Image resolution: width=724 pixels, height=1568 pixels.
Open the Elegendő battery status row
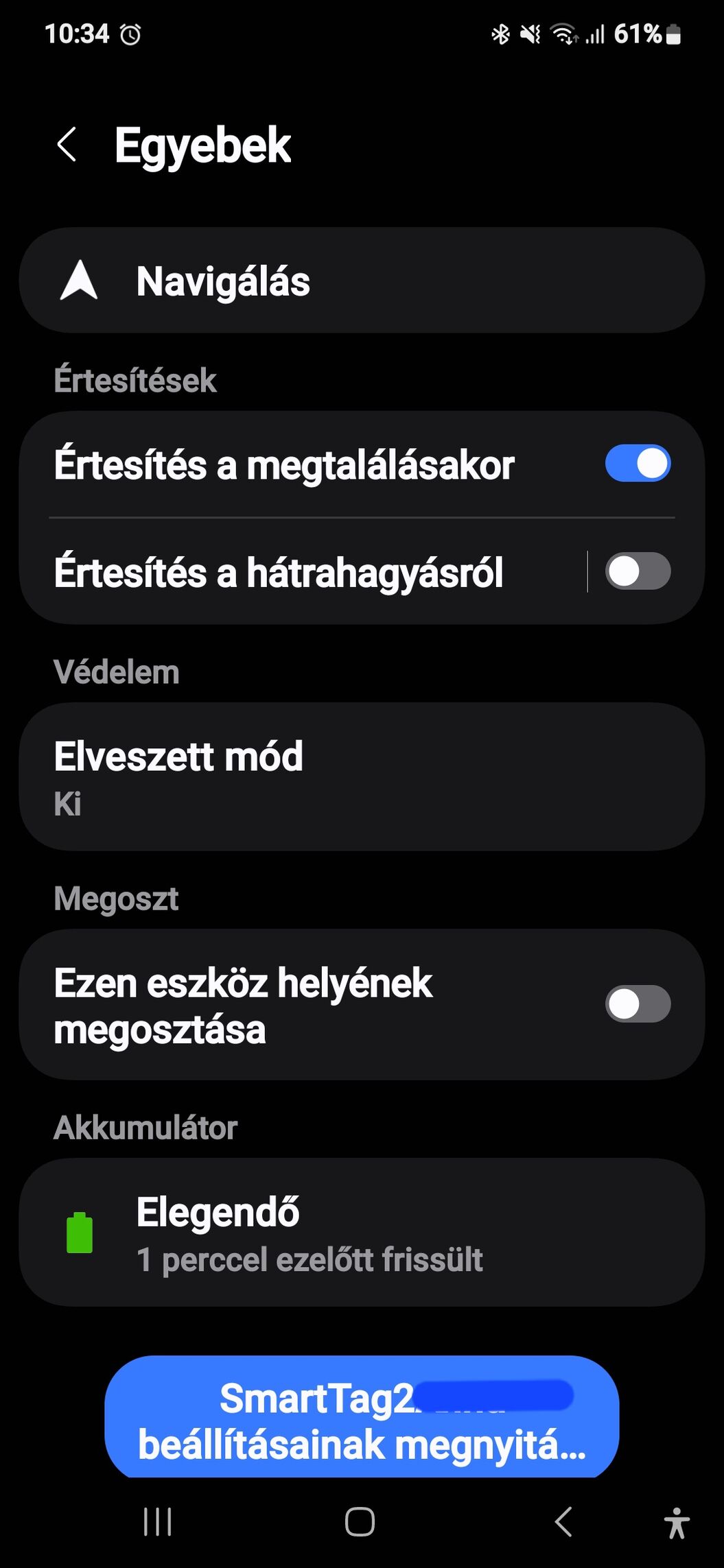(x=362, y=1233)
